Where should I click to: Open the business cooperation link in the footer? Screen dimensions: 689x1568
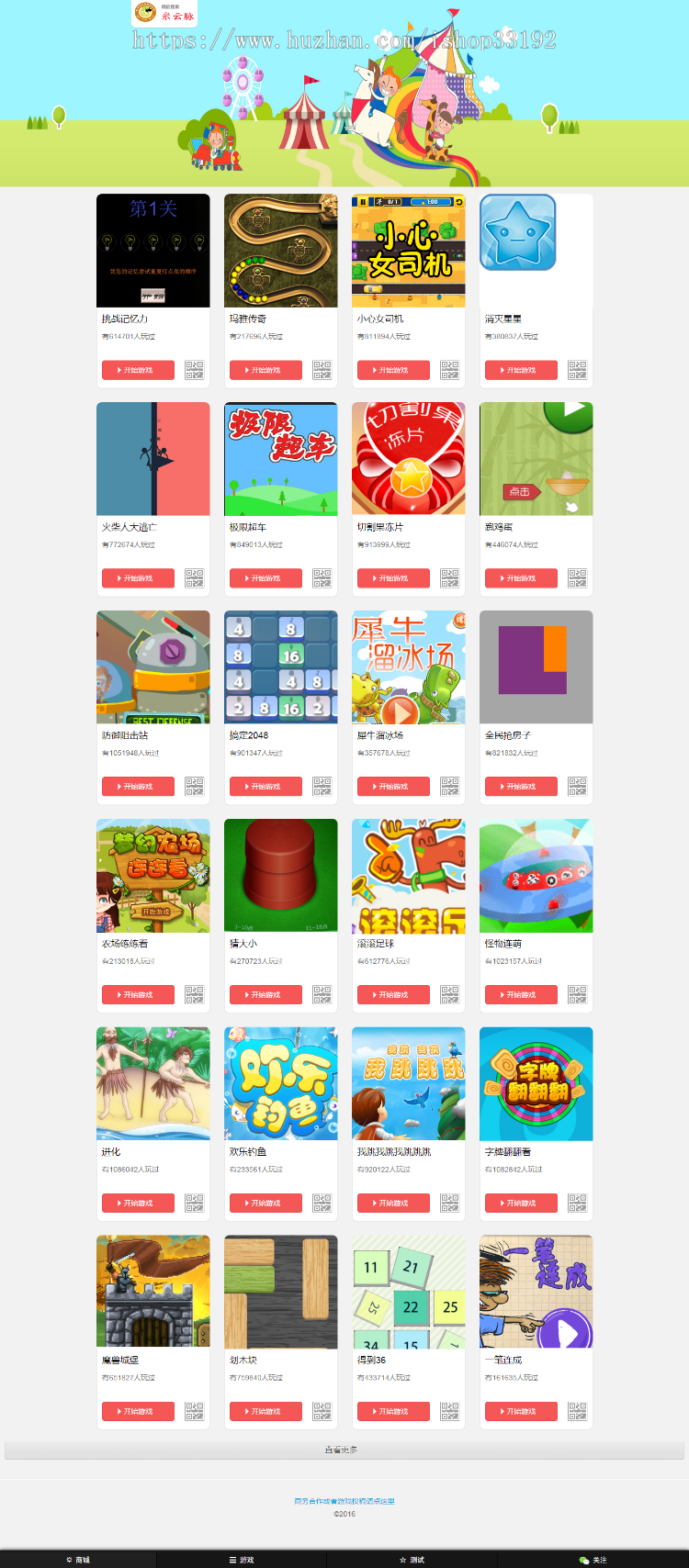point(344,1501)
